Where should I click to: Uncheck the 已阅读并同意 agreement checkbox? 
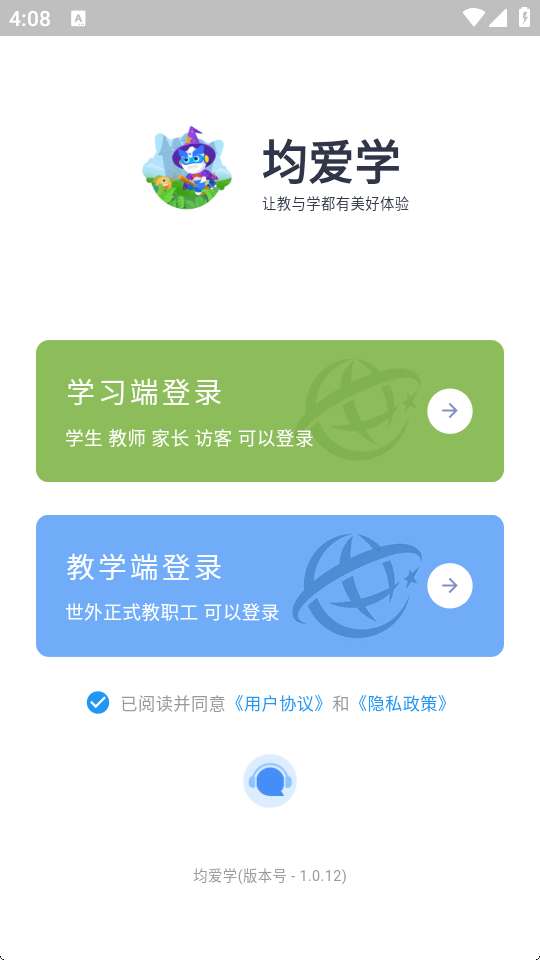[98, 703]
